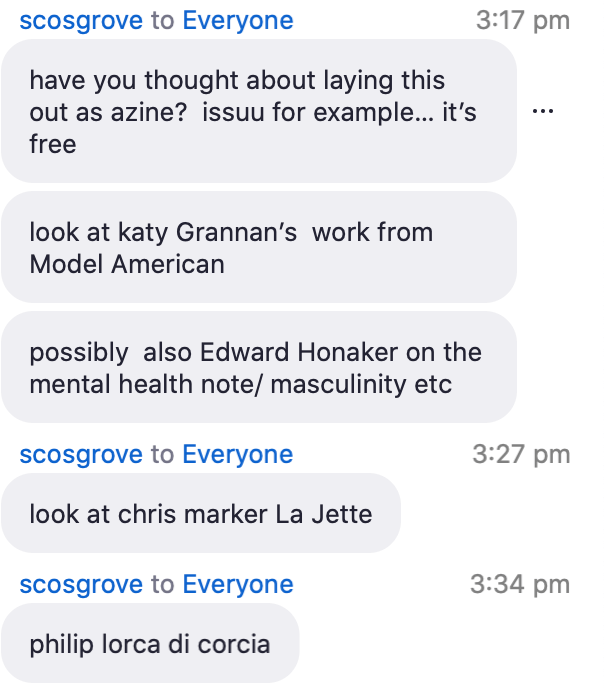The height and width of the screenshot is (688, 604).
Task: Select sender scosgrove on the 3:34 pm message
Action: (81, 585)
